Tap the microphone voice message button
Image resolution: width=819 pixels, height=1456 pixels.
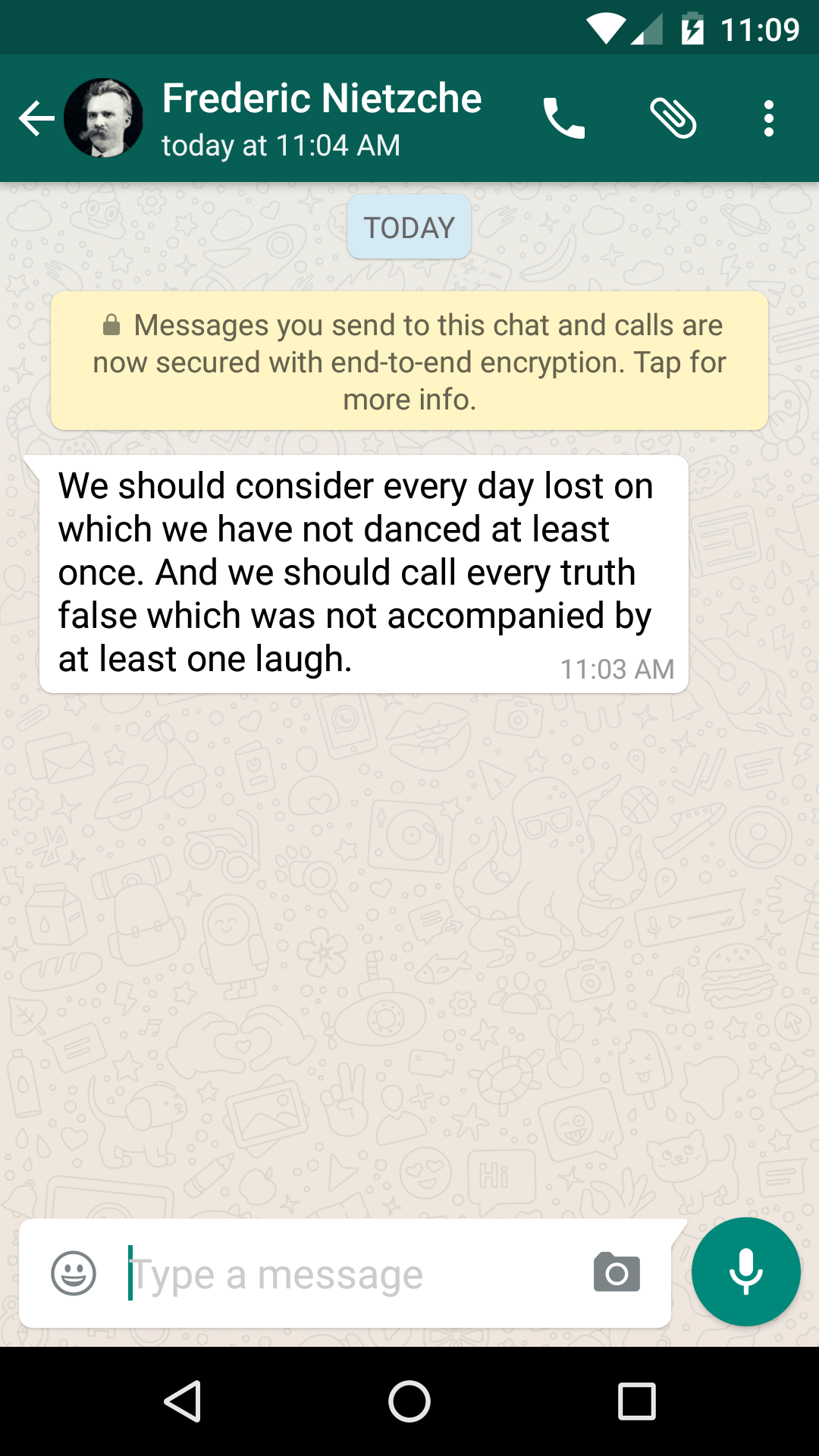point(746,1272)
